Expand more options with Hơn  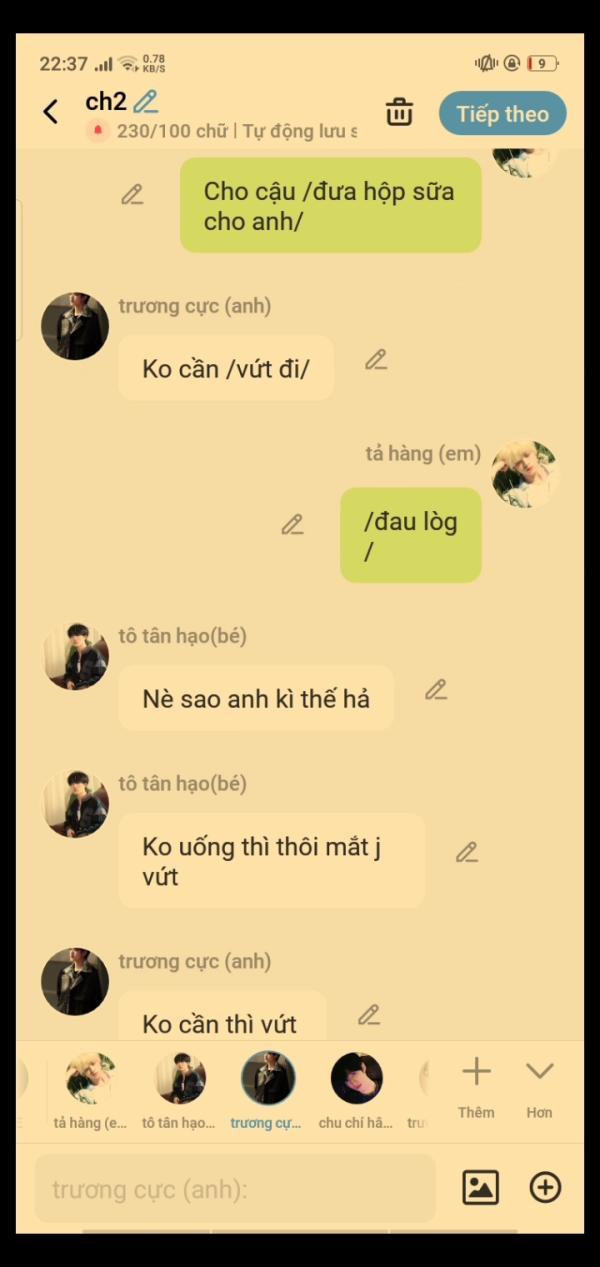[539, 1086]
